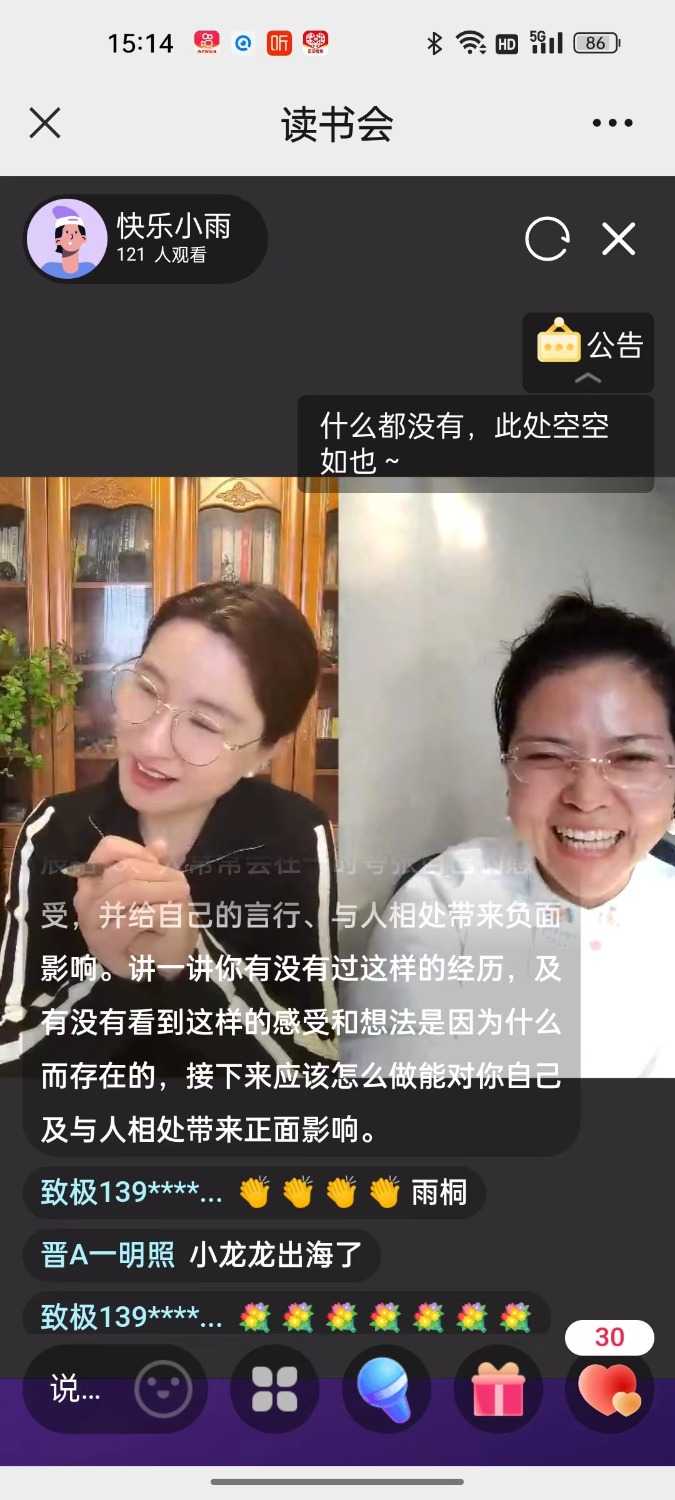Refresh the live stream
This screenshot has width=675, height=1500.
click(547, 239)
